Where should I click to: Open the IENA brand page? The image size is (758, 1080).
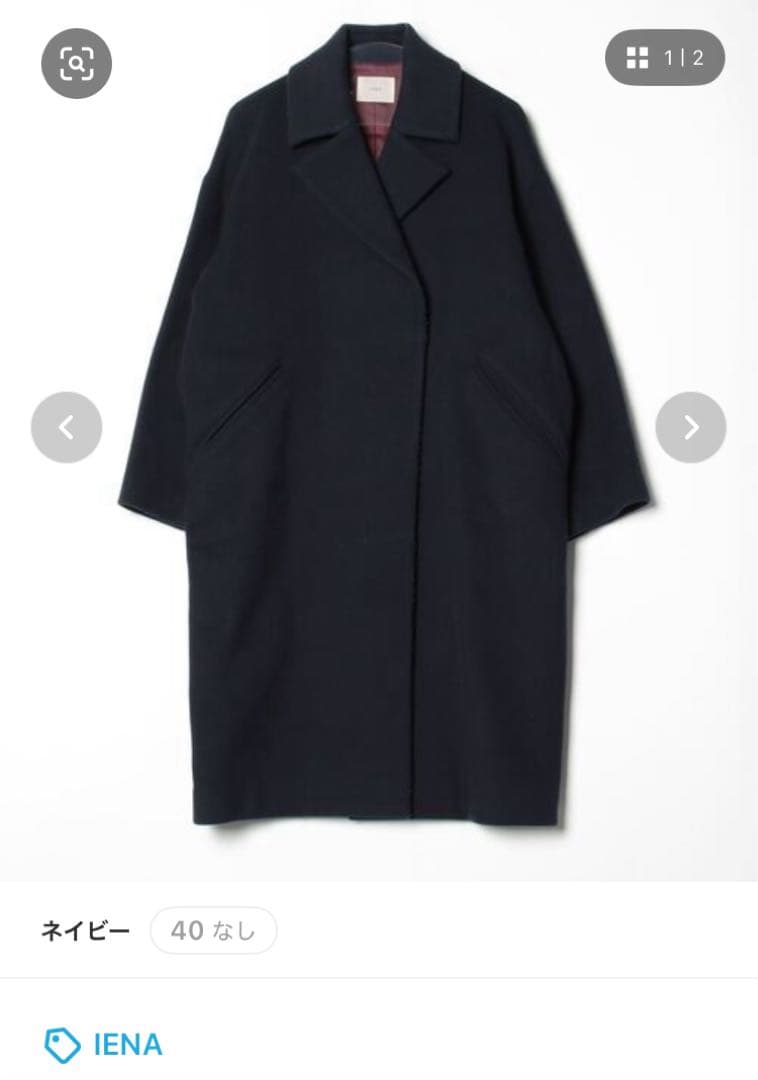104,1046
